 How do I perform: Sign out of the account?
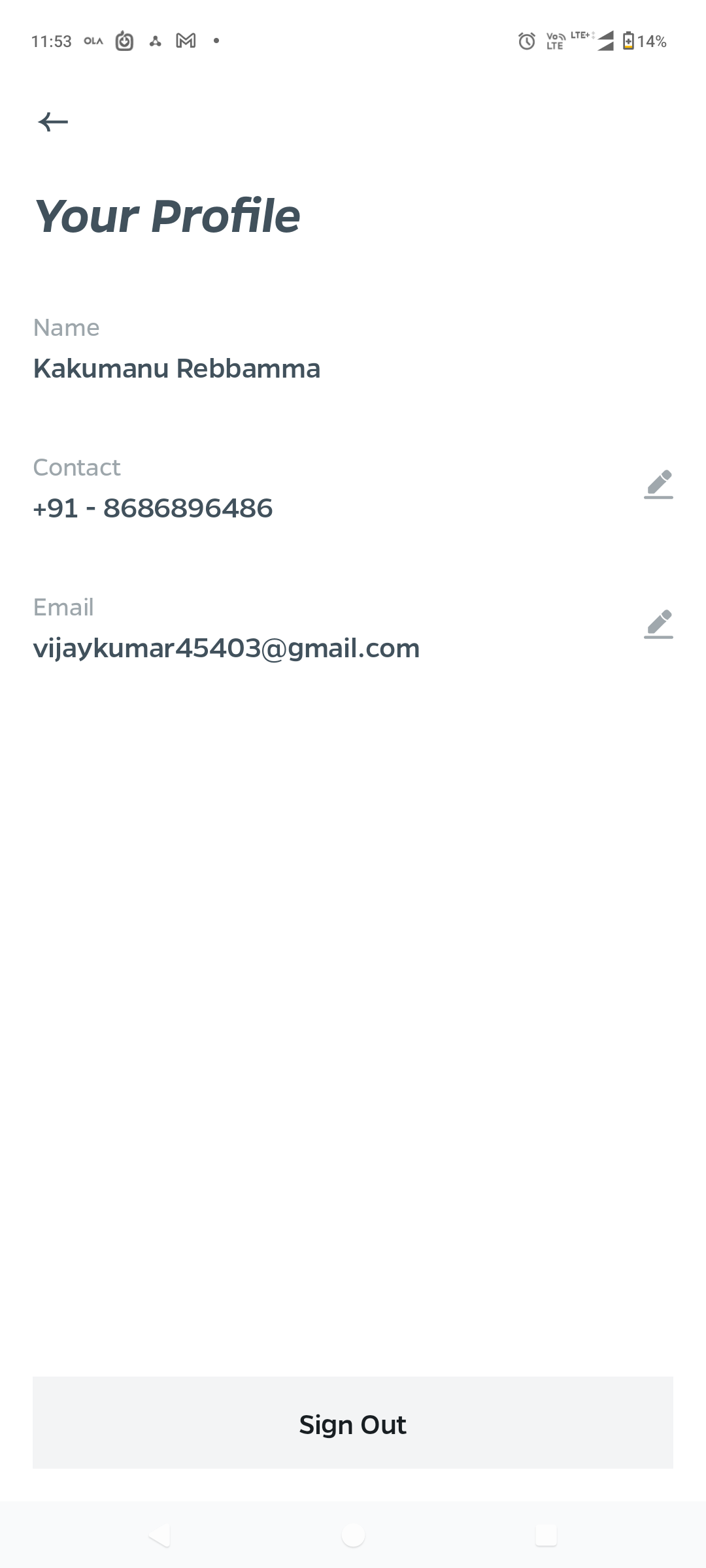pos(353,1424)
